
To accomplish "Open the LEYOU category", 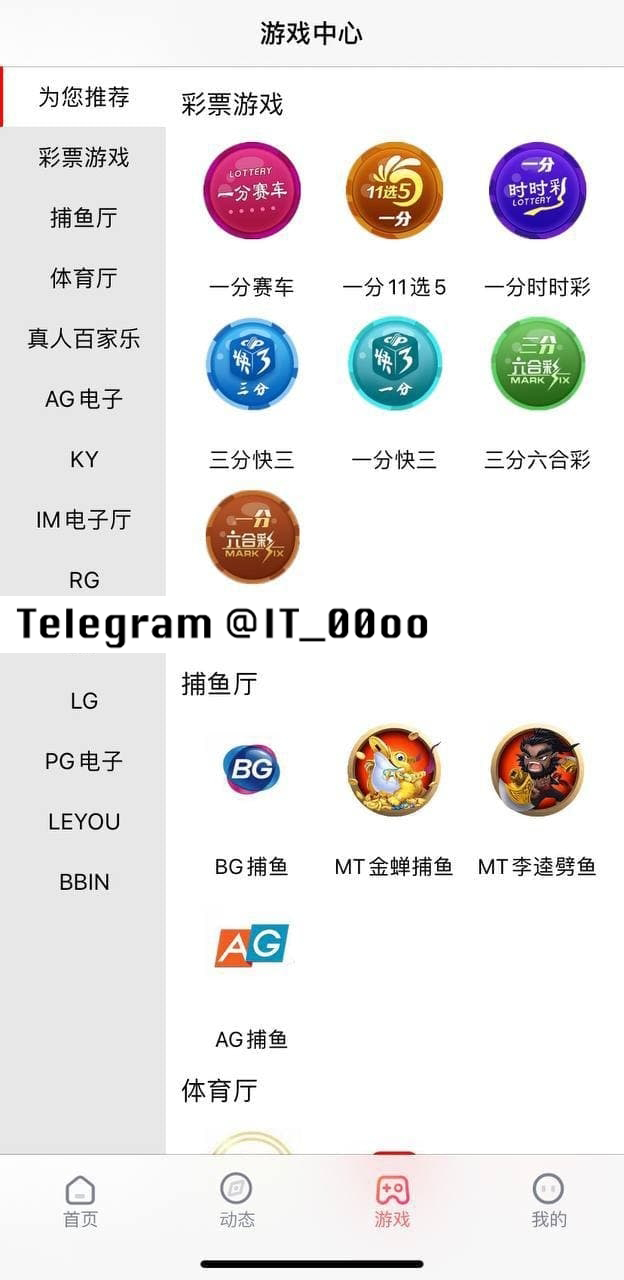I will pyautogui.click(x=83, y=822).
